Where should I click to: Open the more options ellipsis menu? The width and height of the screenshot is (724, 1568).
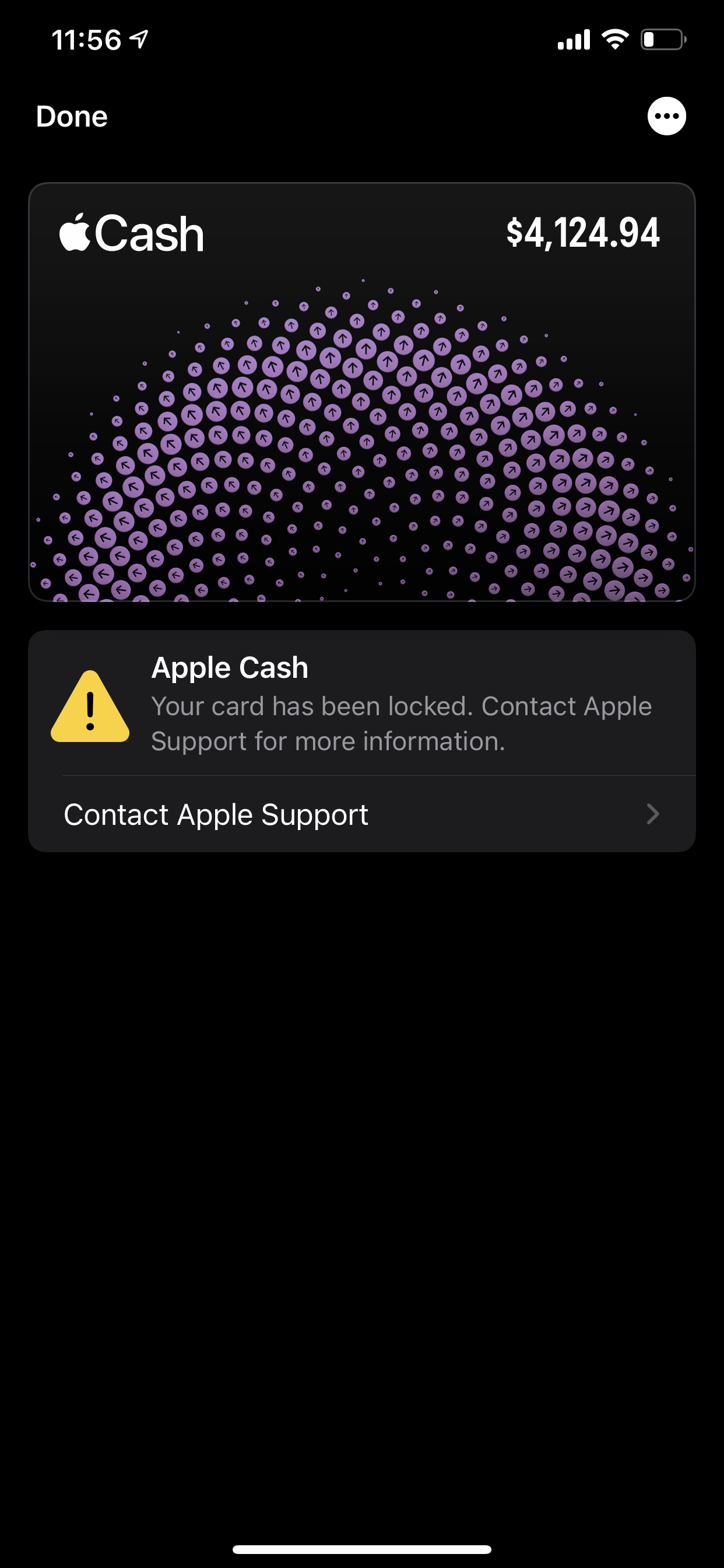coord(666,116)
